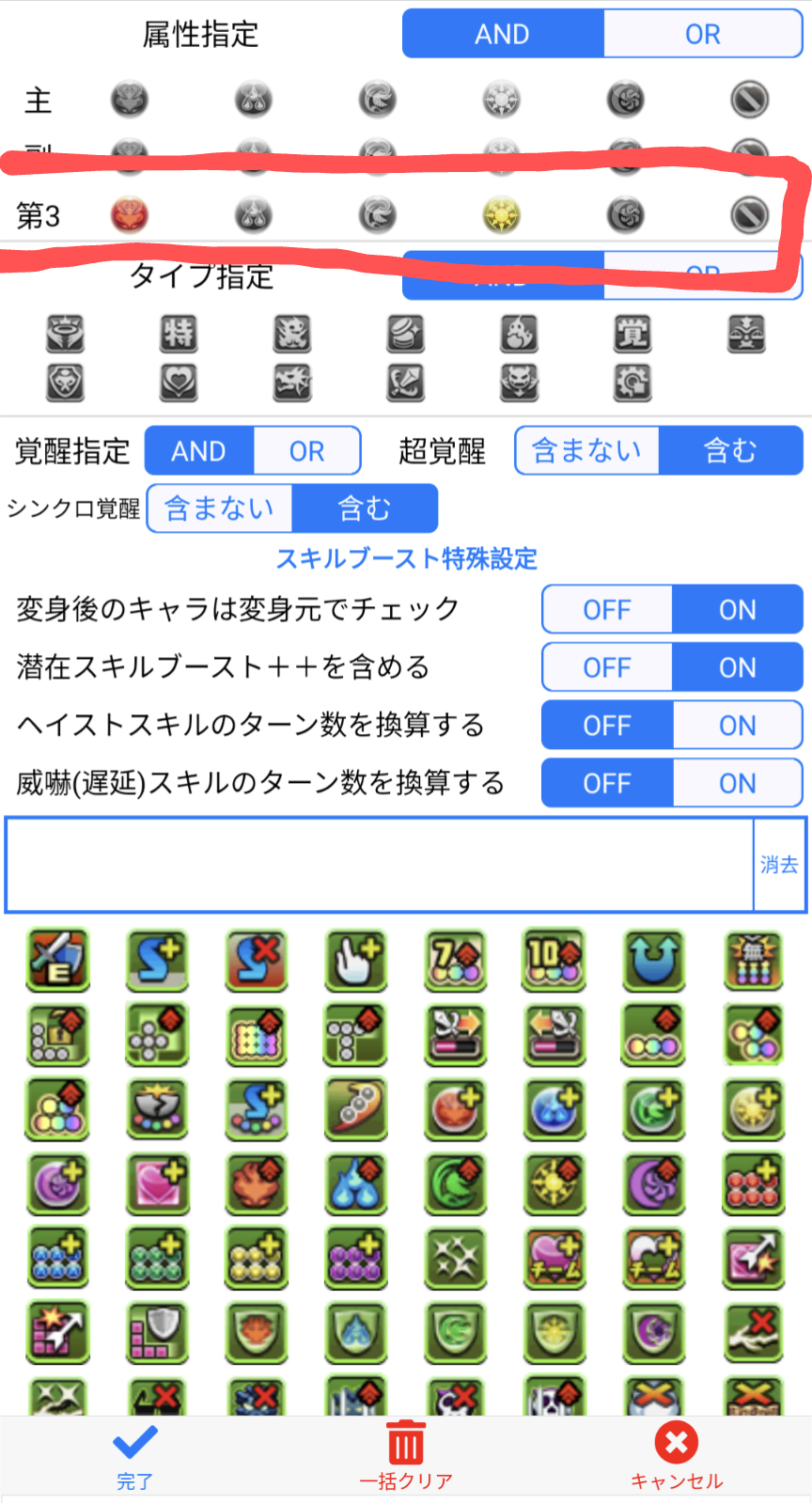Select the fire attribute in 第3 row
The image size is (812, 1503).
point(130,215)
